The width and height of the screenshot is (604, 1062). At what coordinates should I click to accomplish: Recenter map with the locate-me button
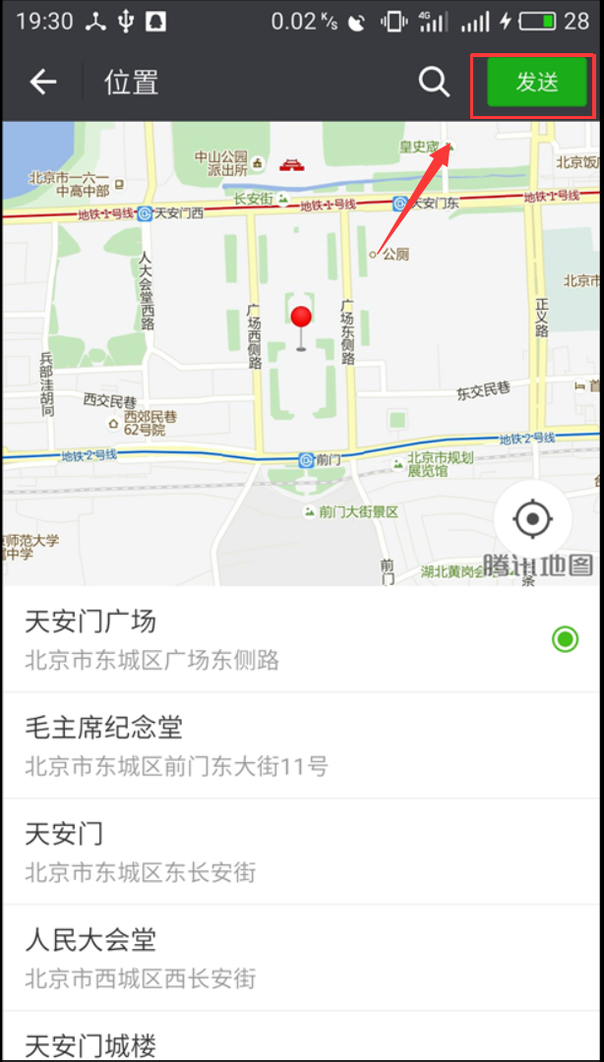pyautogui.click(x=533, y=519)
